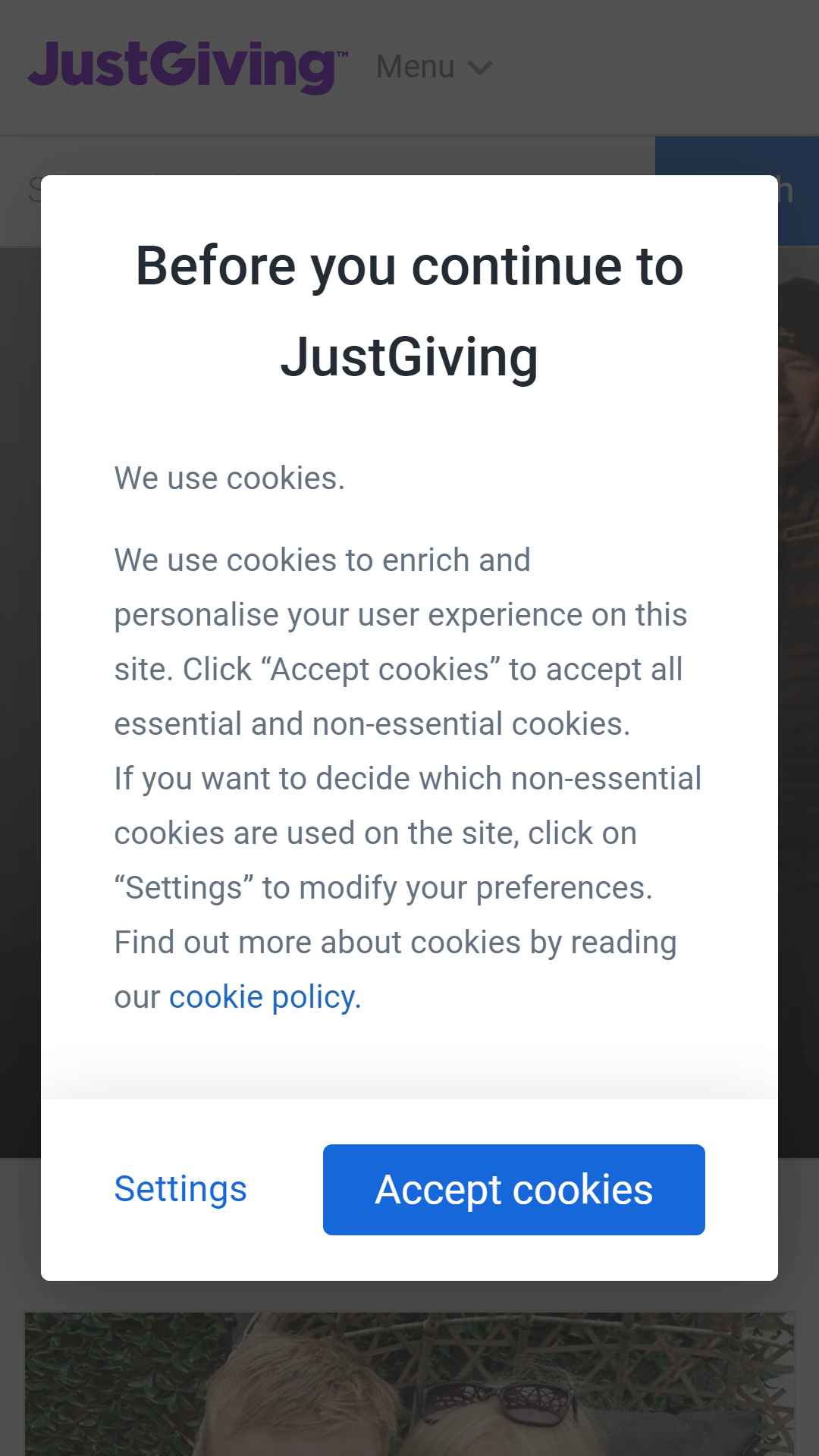Open cookie Settings

pos(180,1189)
